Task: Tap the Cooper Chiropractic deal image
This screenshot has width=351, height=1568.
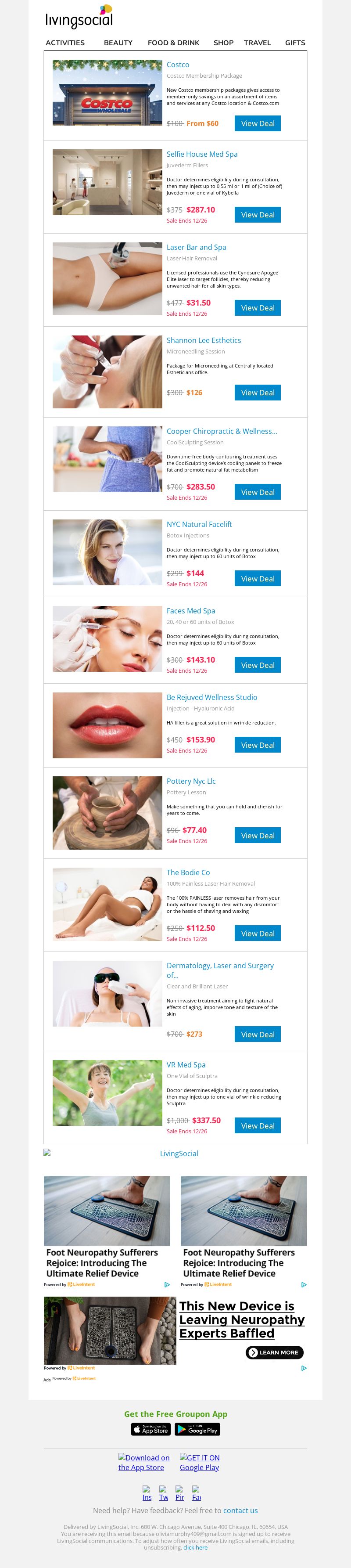Action: point(107,459)
